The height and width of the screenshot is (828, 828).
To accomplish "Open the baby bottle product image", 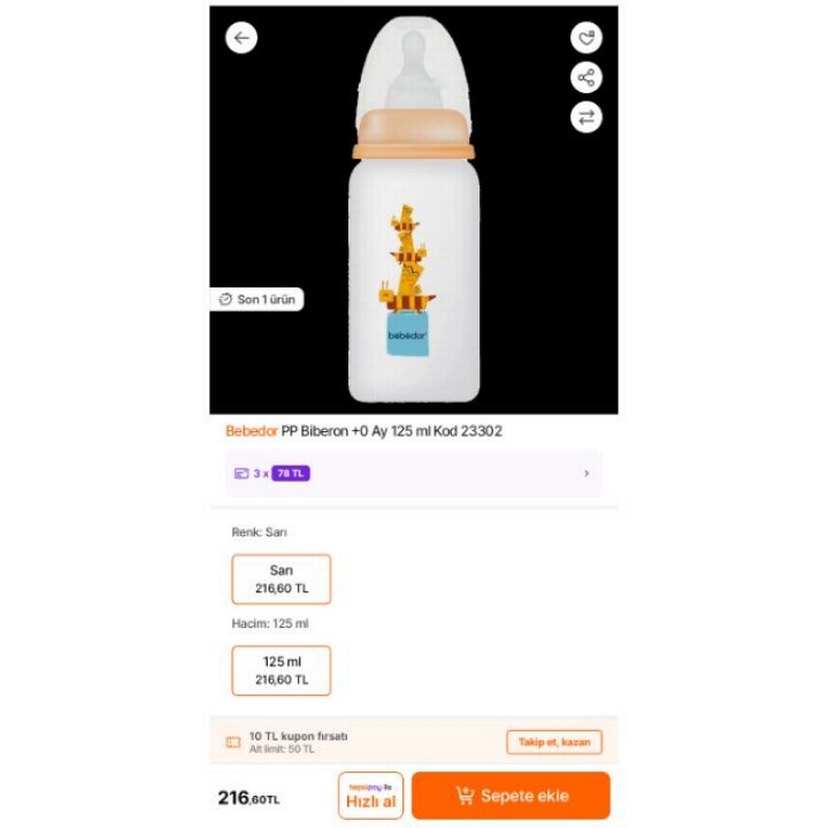I will click(414, 230).
